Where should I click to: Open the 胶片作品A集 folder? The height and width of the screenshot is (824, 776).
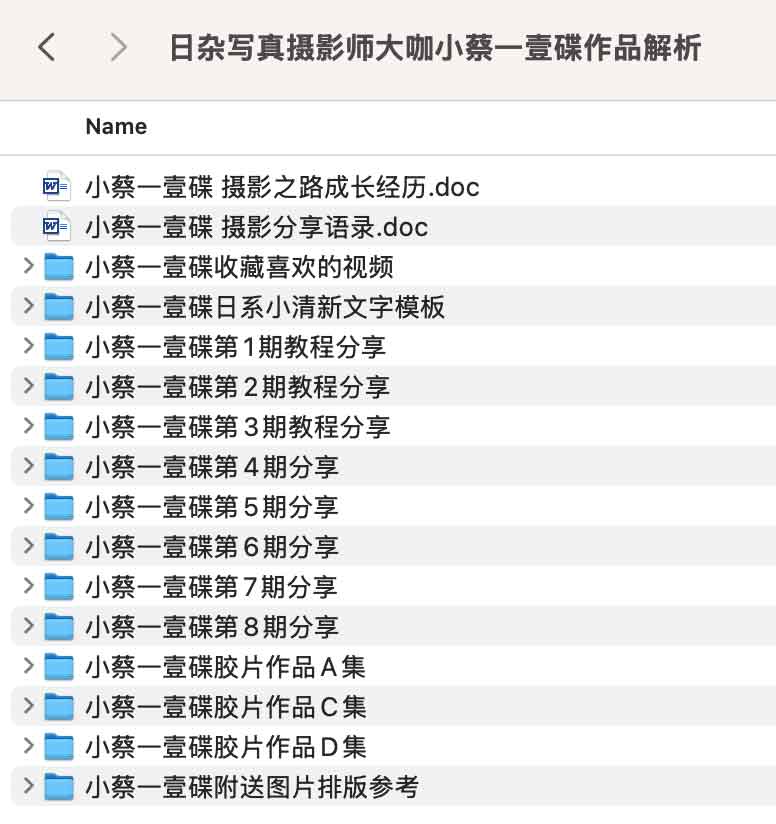[x=225, y=667]
